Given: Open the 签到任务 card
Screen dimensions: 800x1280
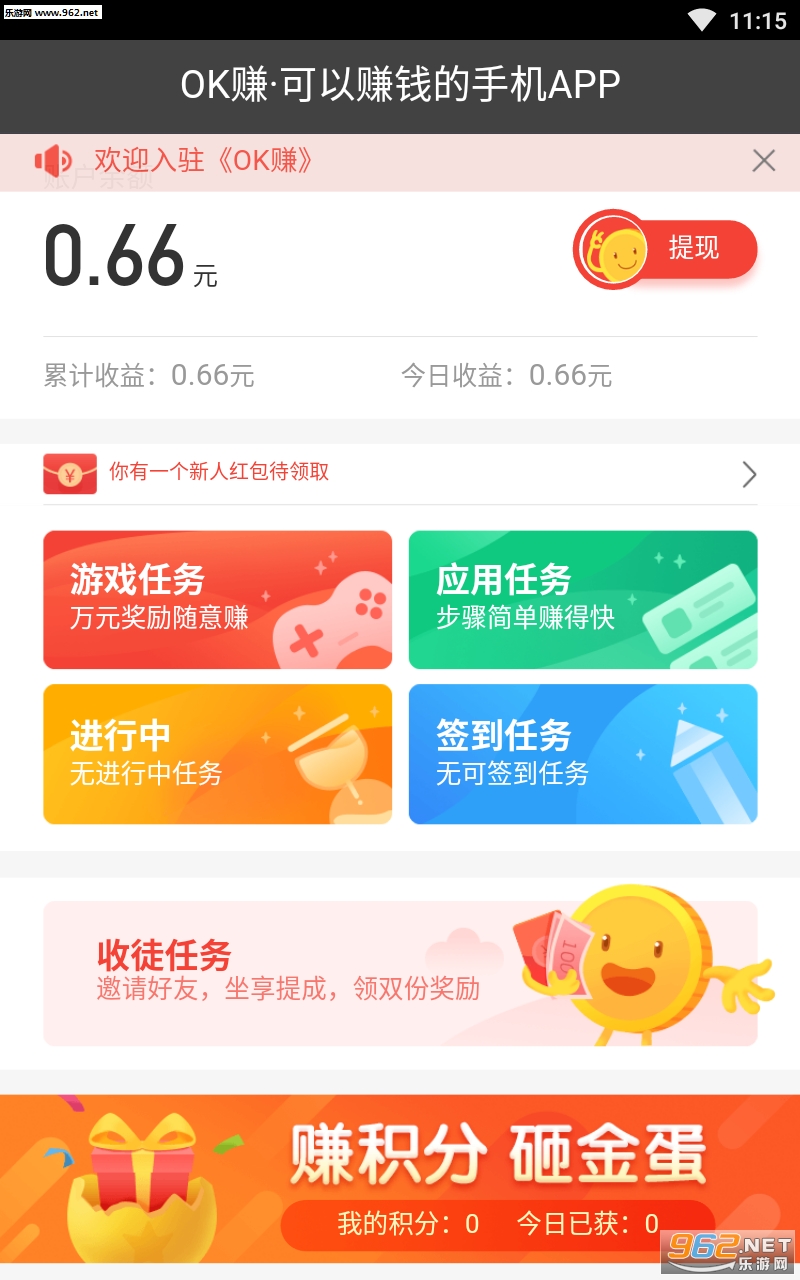Looking at the screenshot, I should [x=582, y=754].
